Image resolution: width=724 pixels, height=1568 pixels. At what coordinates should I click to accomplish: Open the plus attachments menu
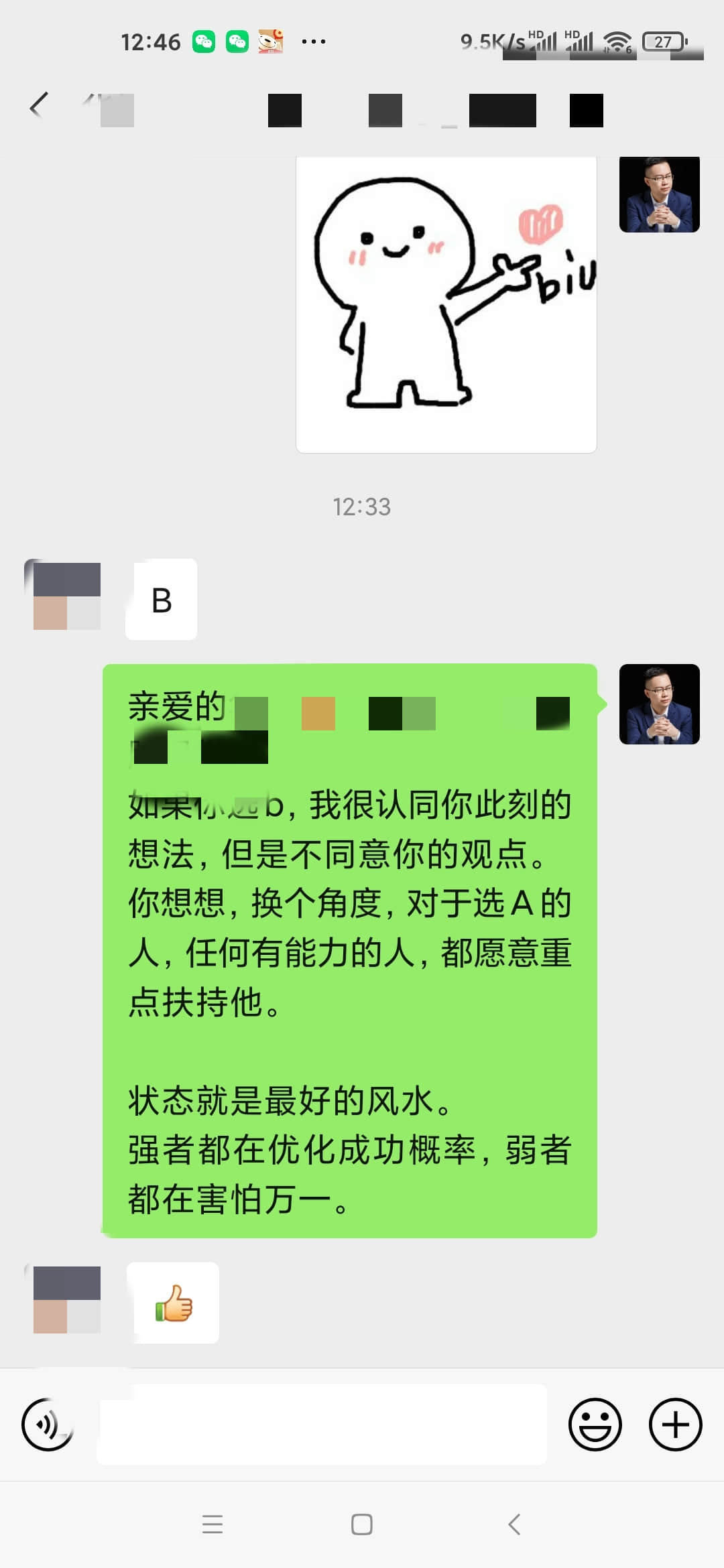[x=675, y=1424]
